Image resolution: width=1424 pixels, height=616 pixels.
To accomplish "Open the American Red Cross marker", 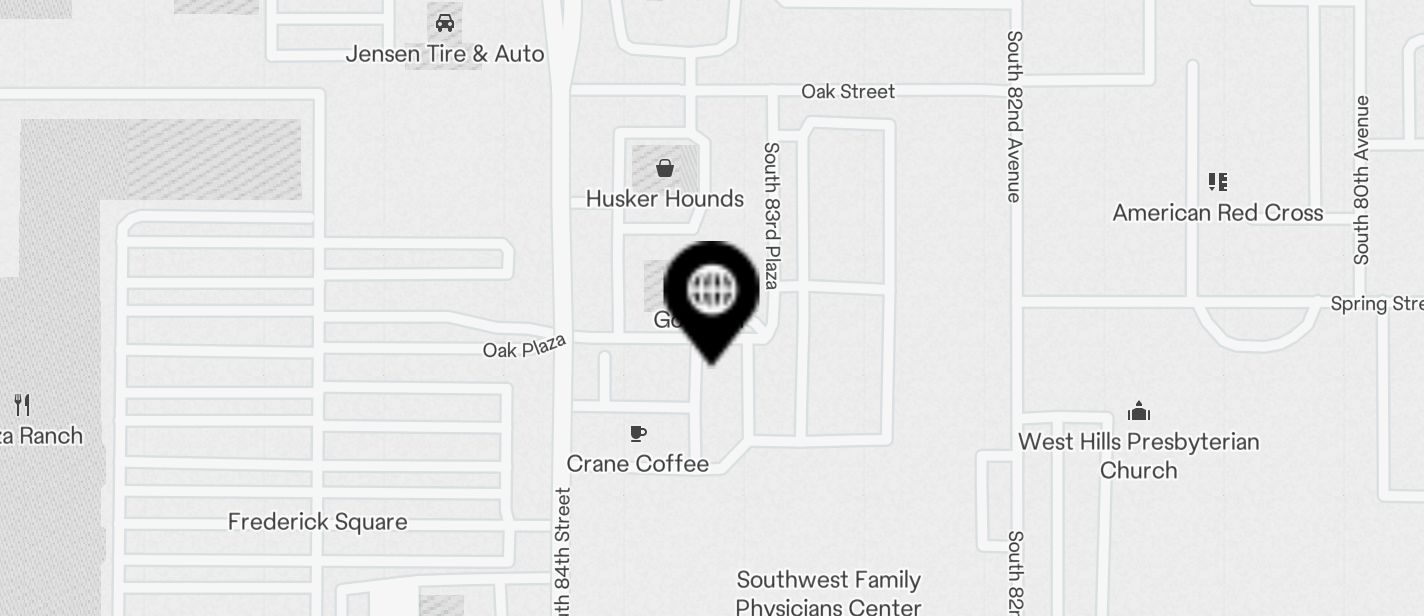I will (x=1217, y=182).
